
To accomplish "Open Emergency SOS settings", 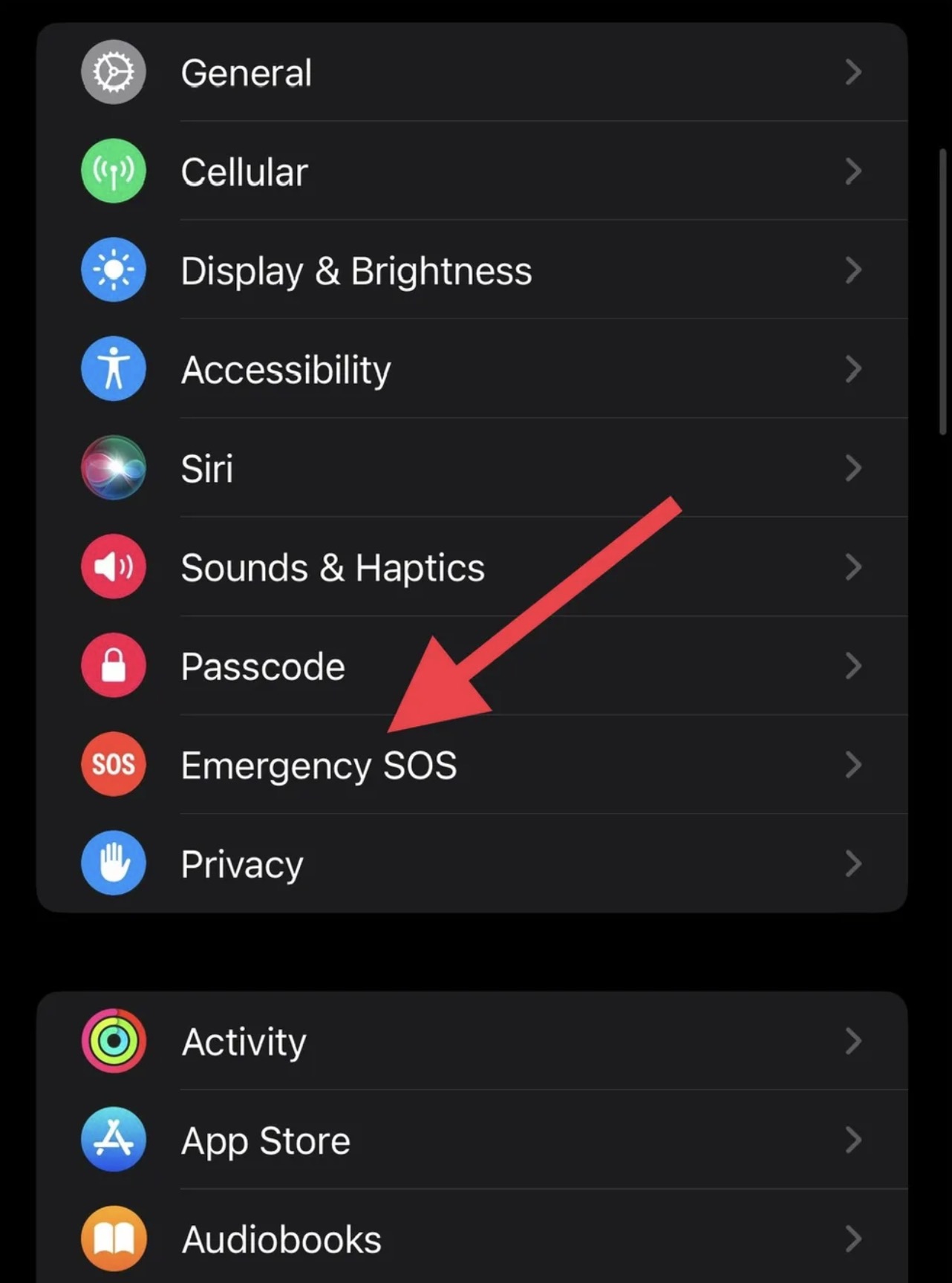I will 475,765.
